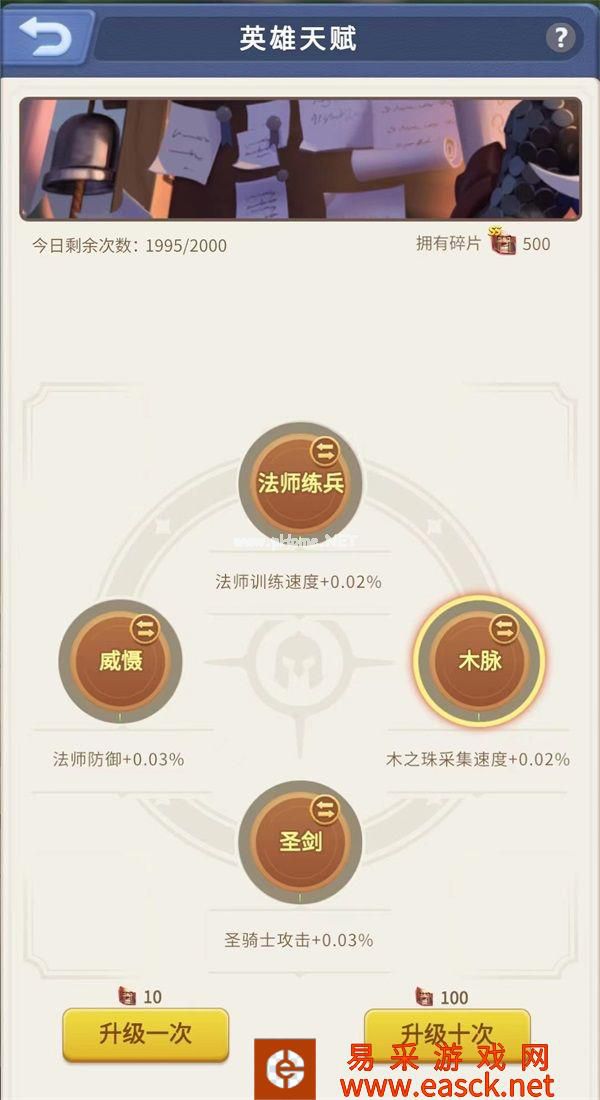Tap swap icon on 木脉 talent
This screenshot has width=600, height=1100.
click(x=504, y=627)
